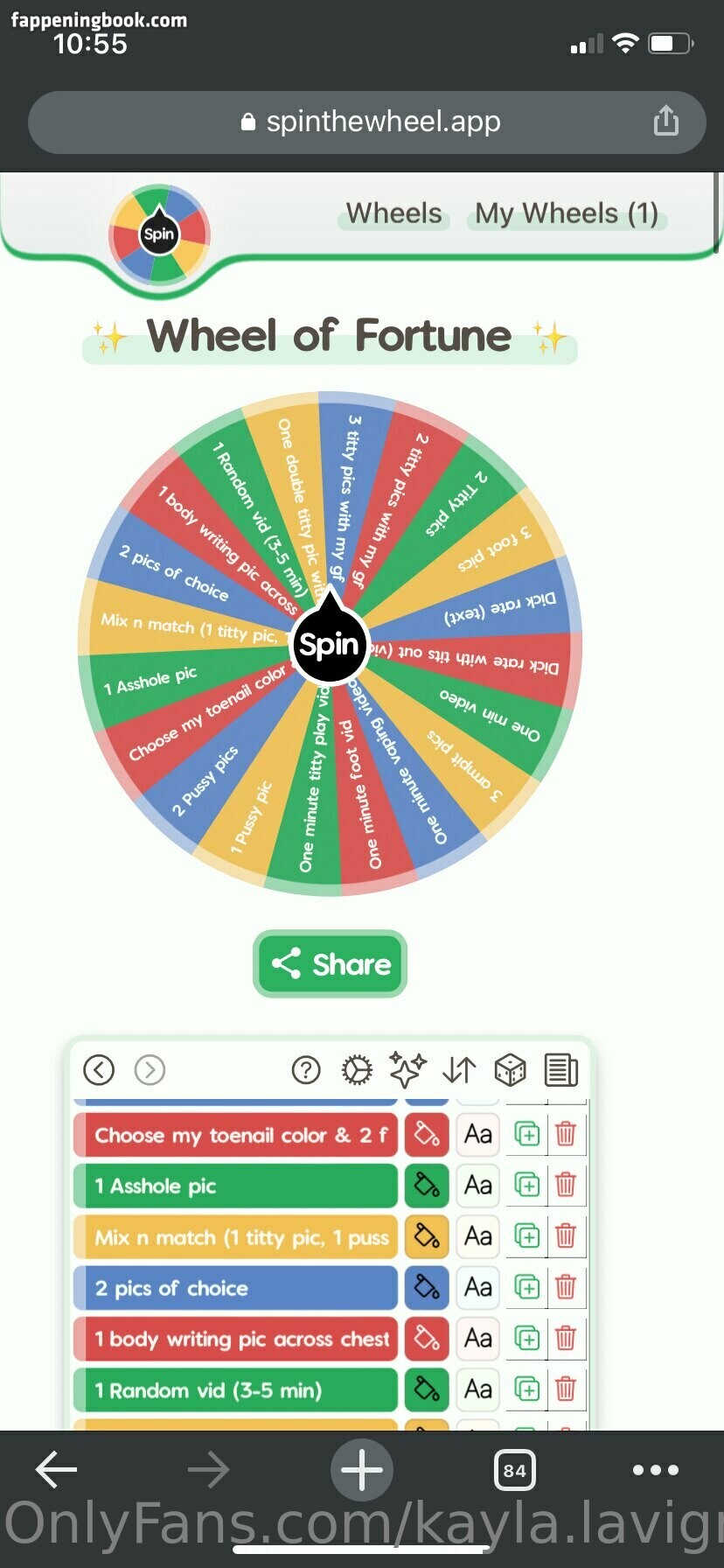Change fill color of '1 Random vid (3-5 min)'
The height and width of the screenshot is (1568, 724).
[x=427, y=1389]
